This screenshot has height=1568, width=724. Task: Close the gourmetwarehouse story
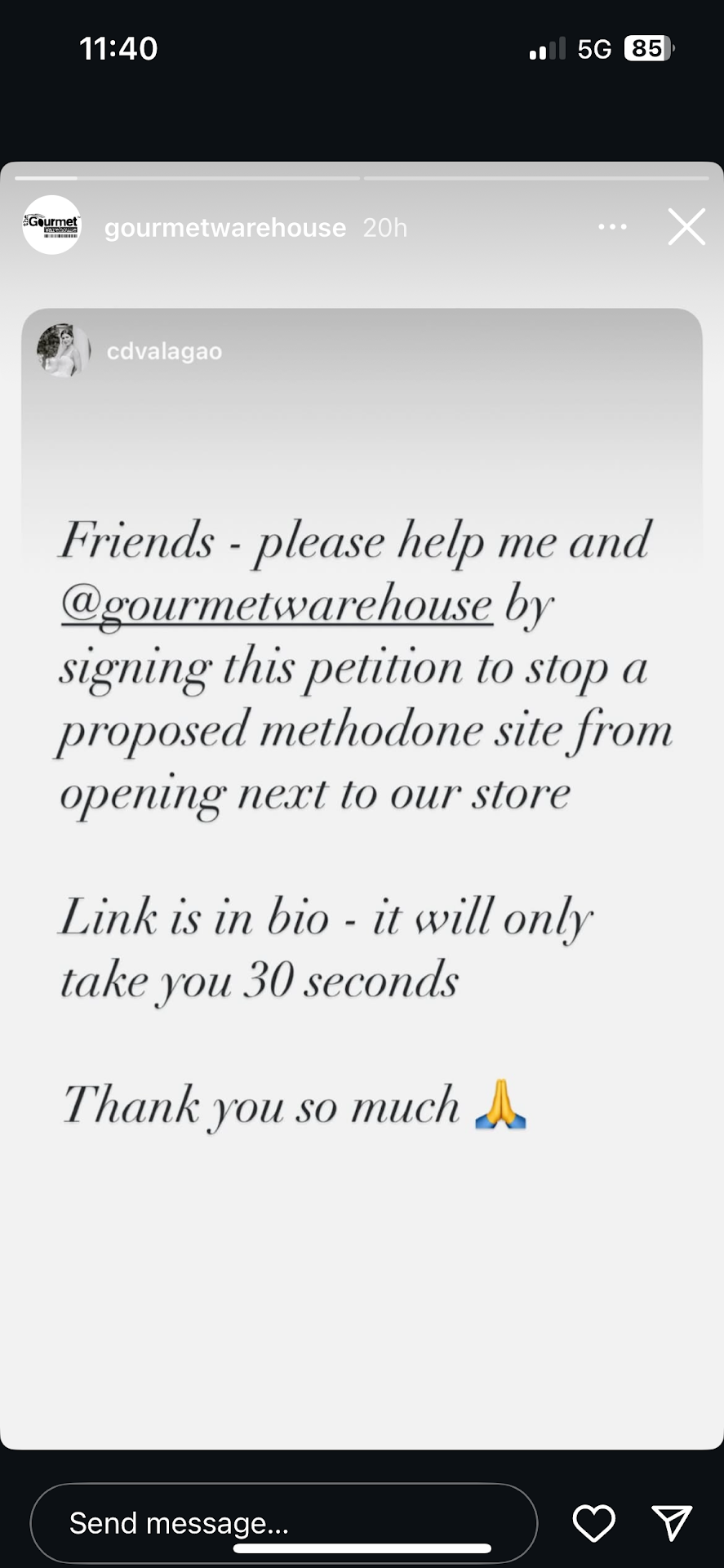click(686, 227)
